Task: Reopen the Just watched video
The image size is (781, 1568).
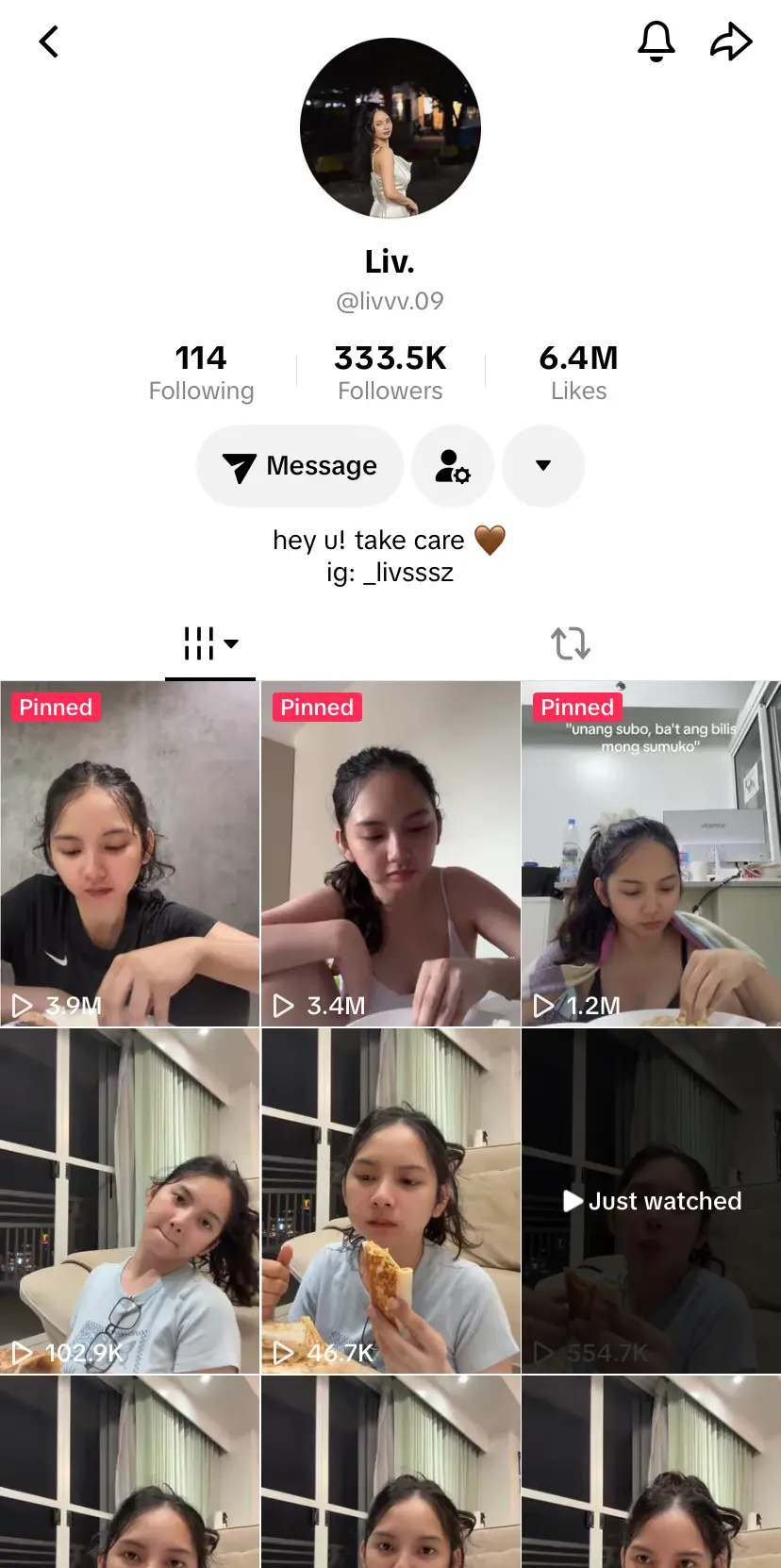Action: pos(651,1201)
